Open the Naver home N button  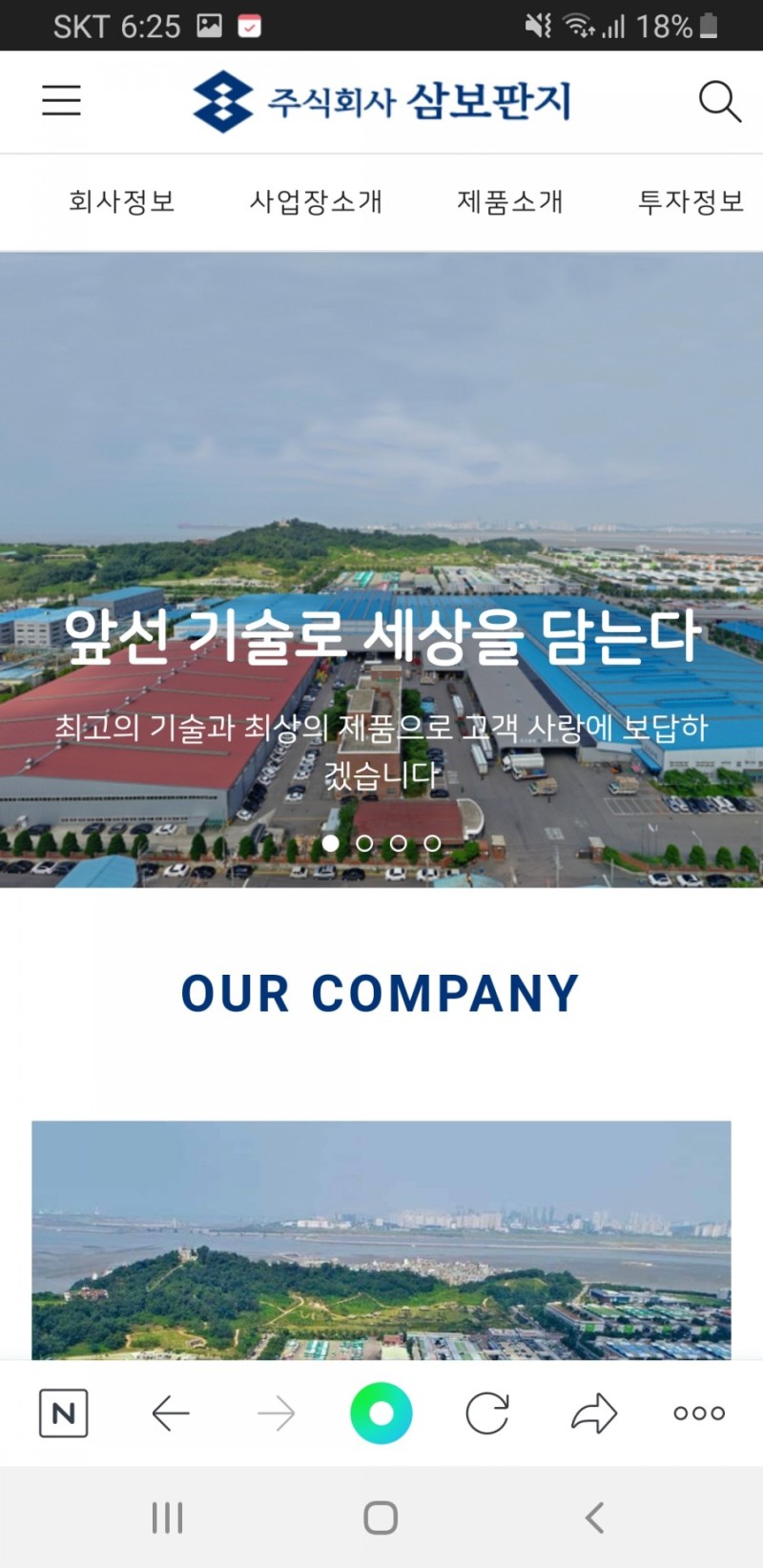tap(63, 1413)
